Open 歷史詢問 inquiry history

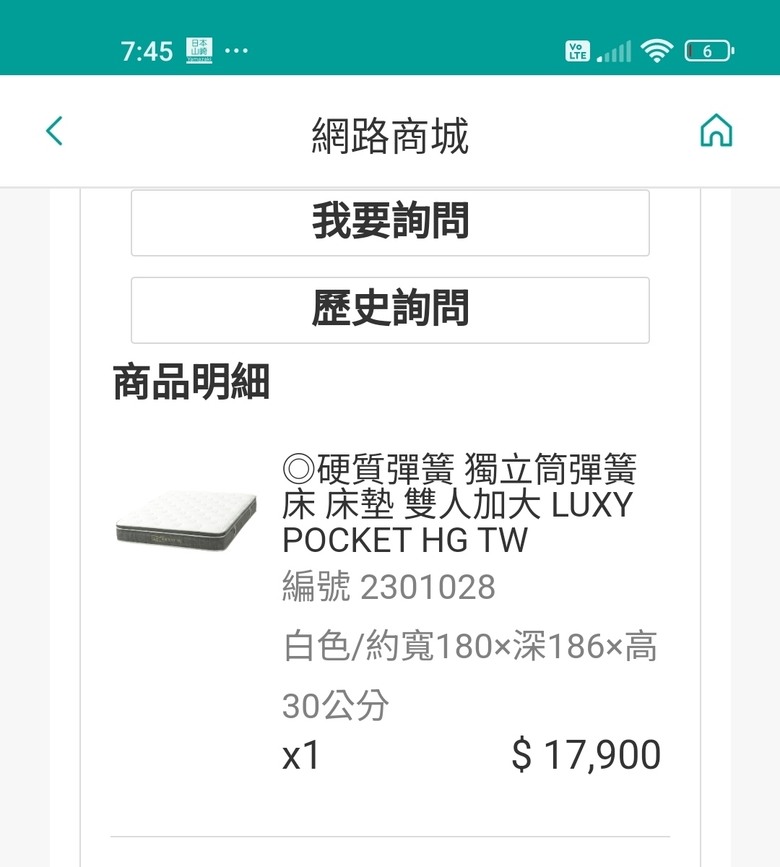390,310
